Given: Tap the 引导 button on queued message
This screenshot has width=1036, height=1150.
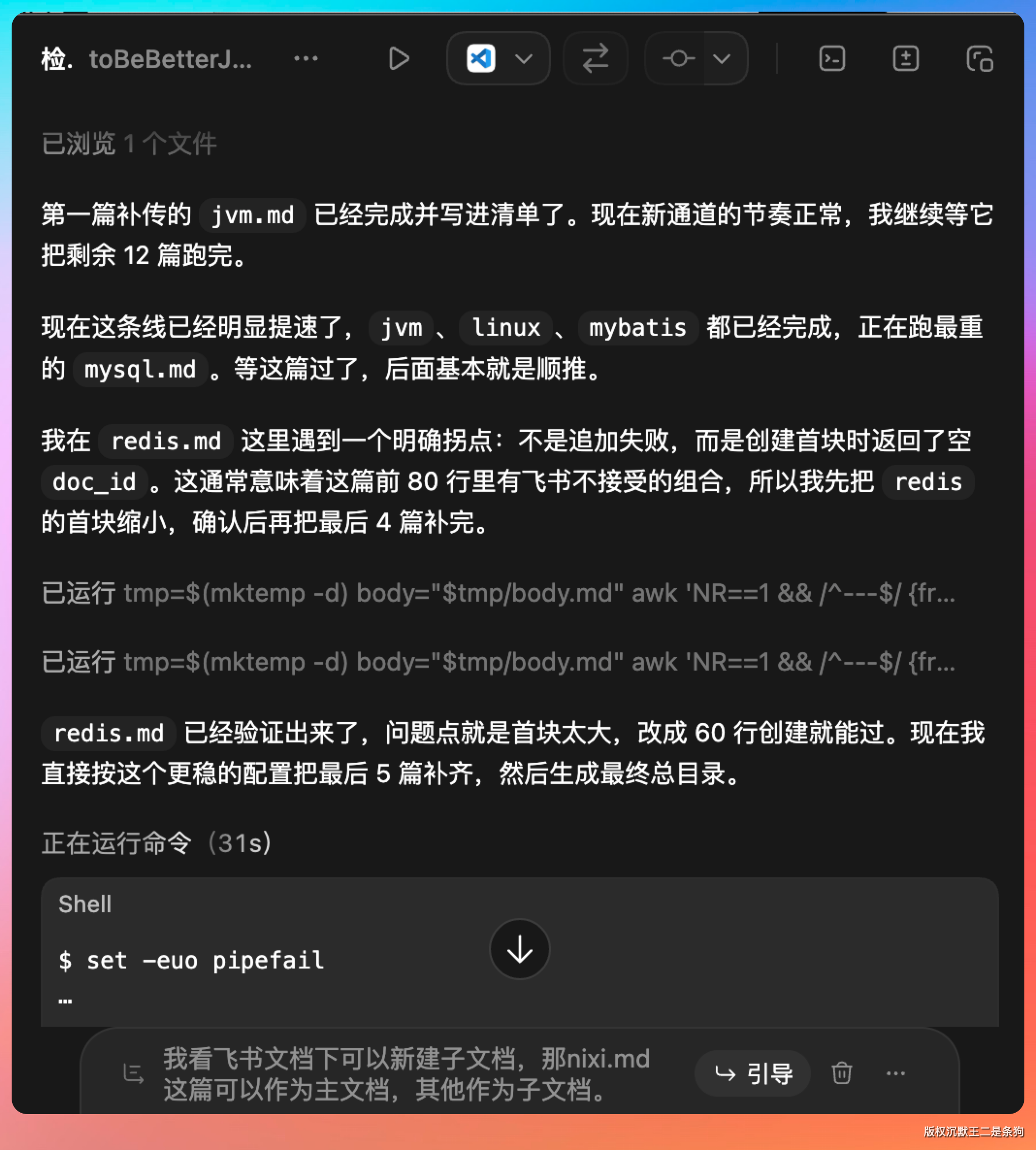Looking at the screenshot, I should point(753,1074).
